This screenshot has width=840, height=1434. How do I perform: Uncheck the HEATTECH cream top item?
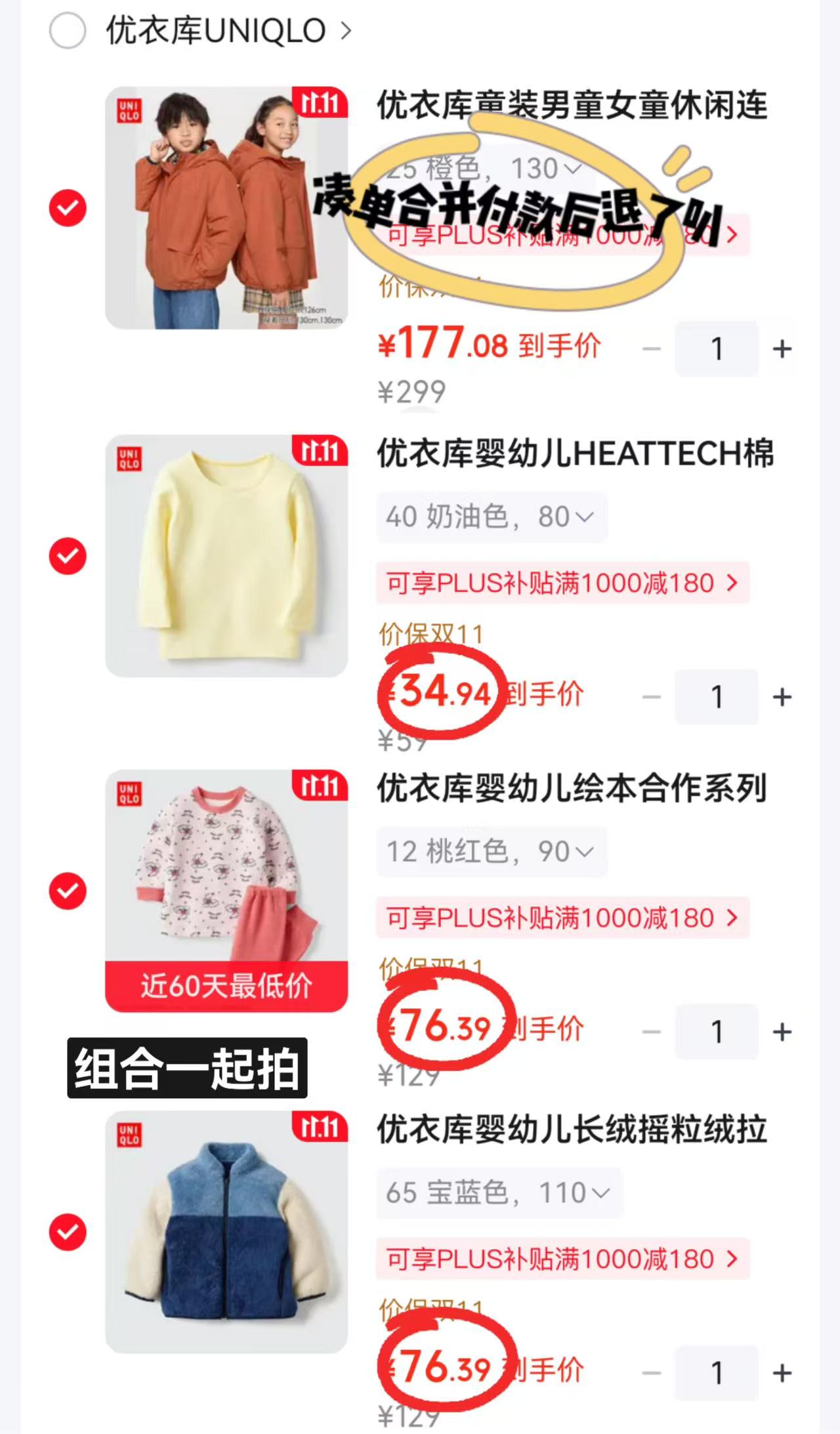[x=68, y=556]
